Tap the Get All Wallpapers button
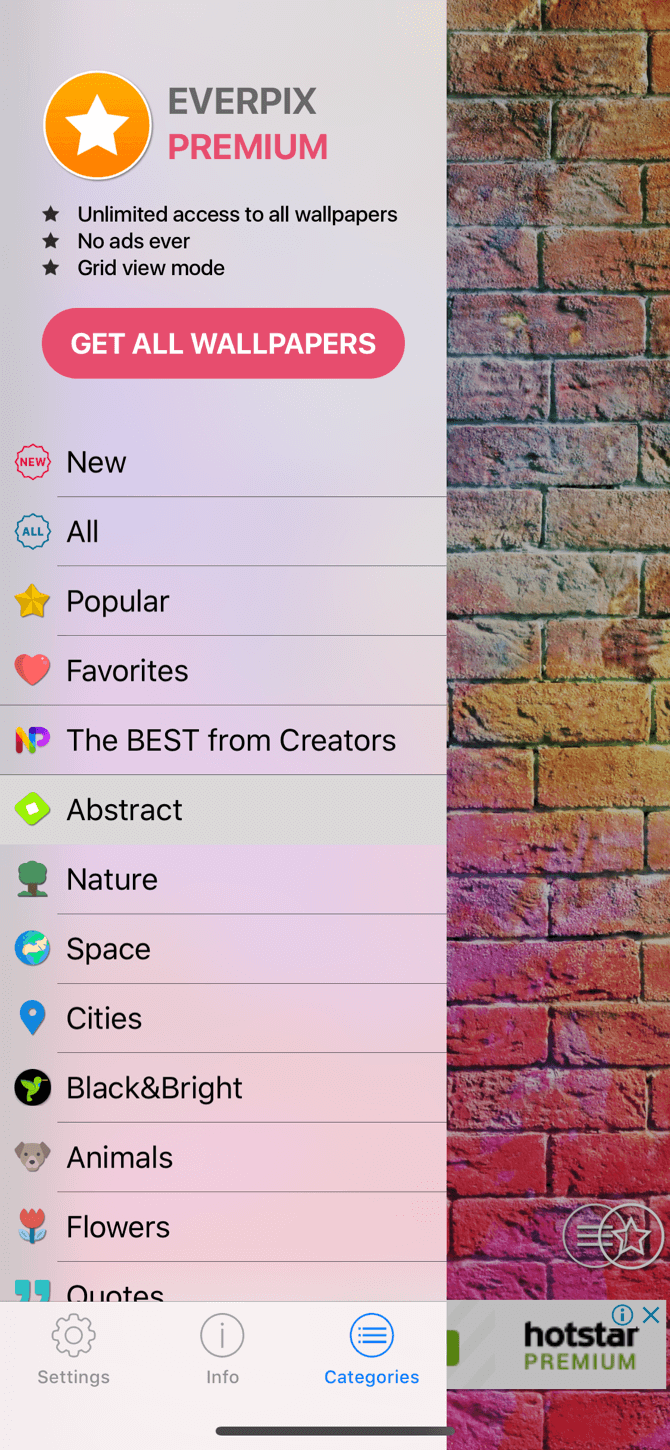This screenshot has width=670, height=1450. (x=223, y=343)
